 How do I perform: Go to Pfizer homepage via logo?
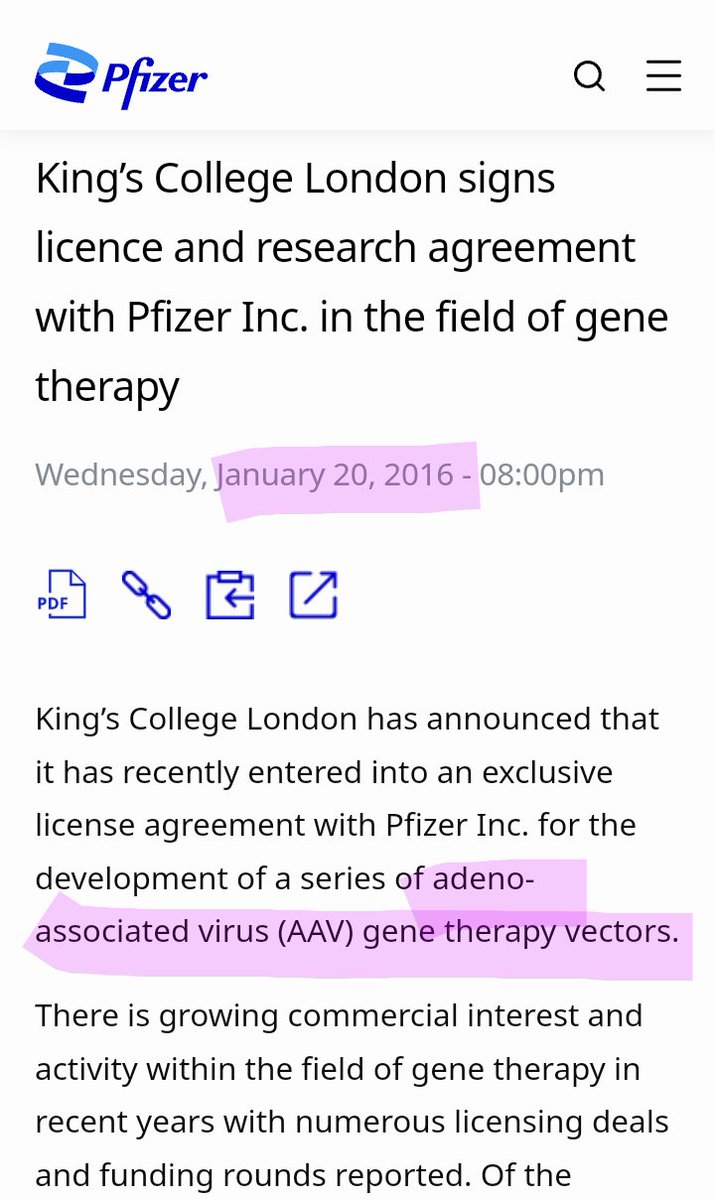tap(120, 76)
